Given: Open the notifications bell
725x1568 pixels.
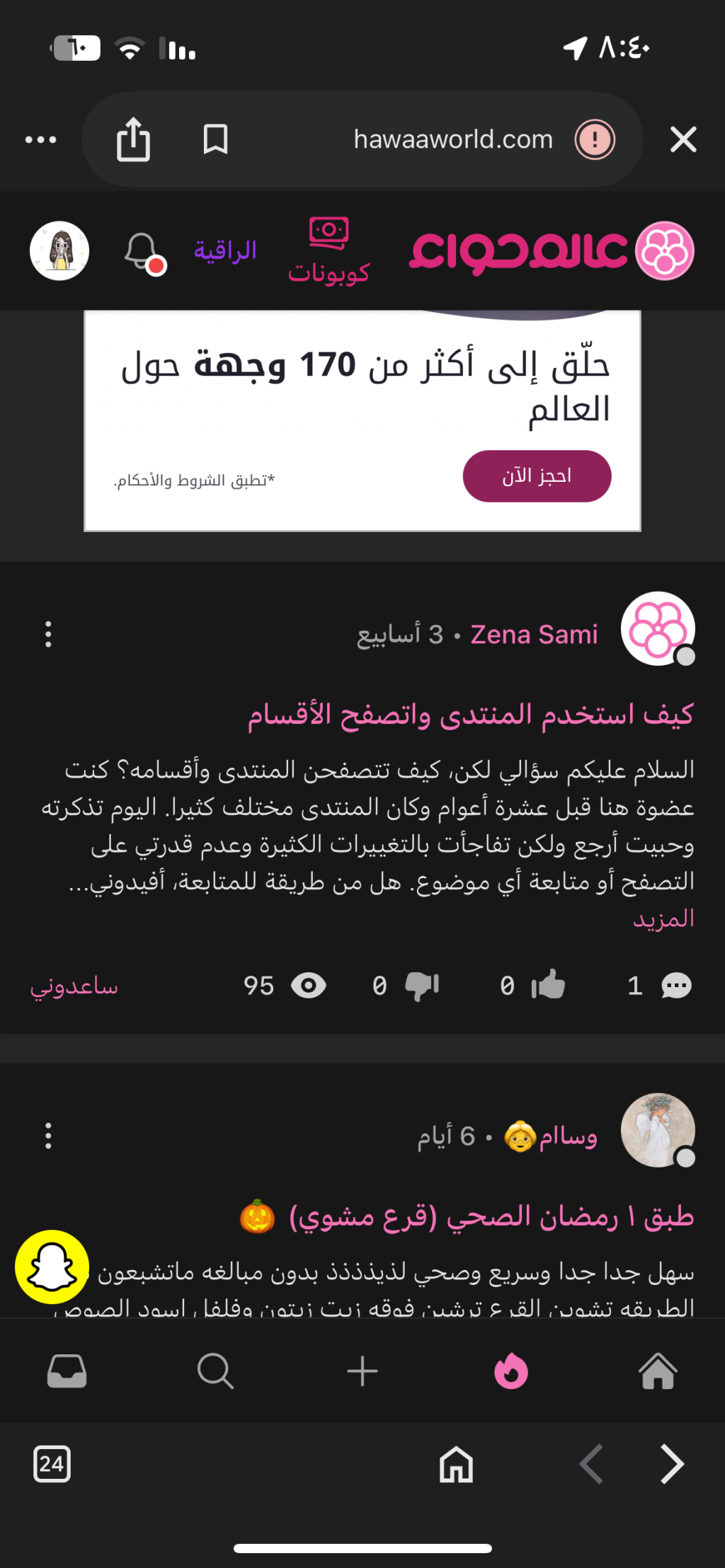Looking at the screenshot, I should click(x=142, y=252).
